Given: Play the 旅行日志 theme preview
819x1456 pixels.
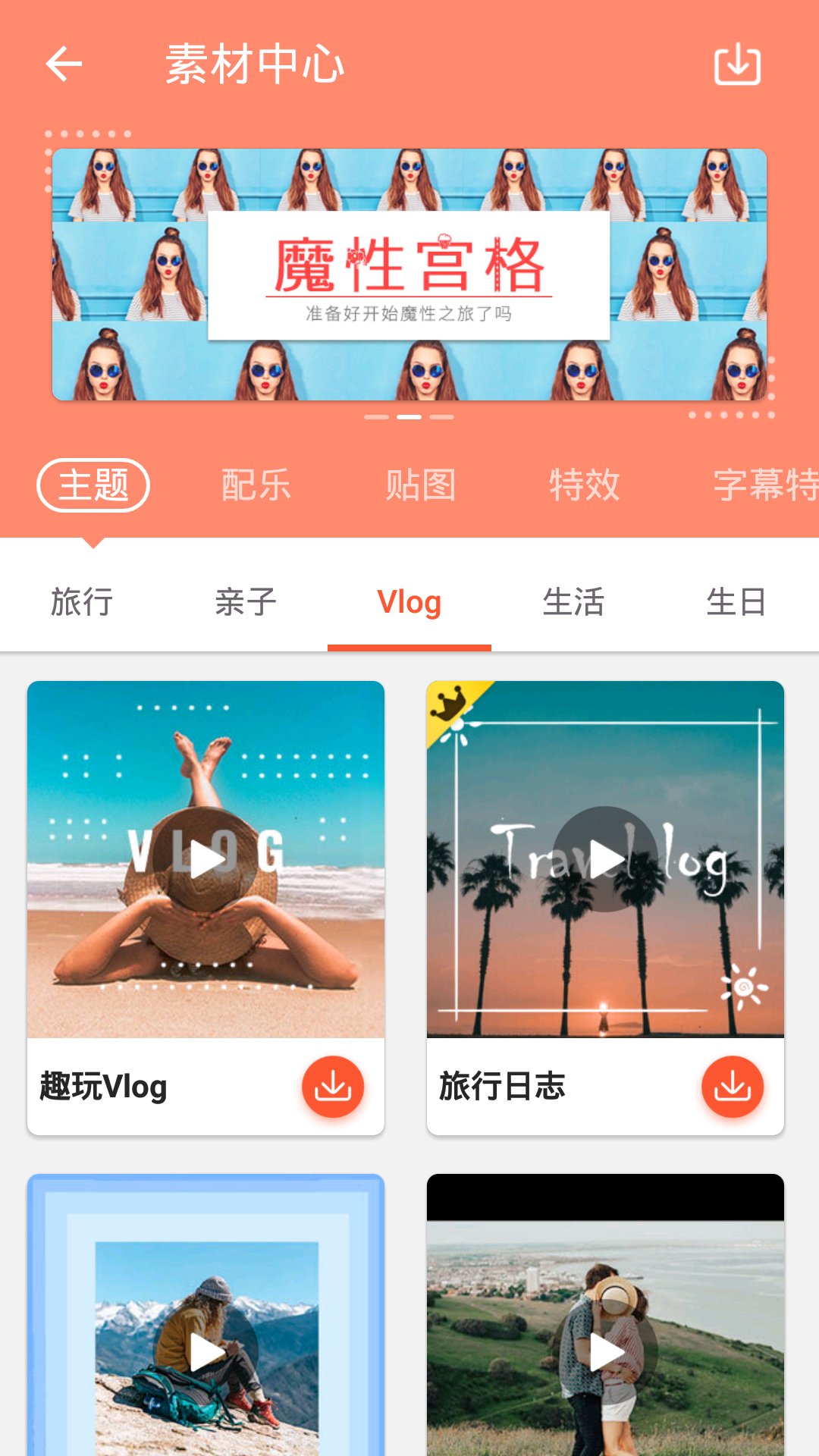Looking at the screenshot, I should (605, 859).
